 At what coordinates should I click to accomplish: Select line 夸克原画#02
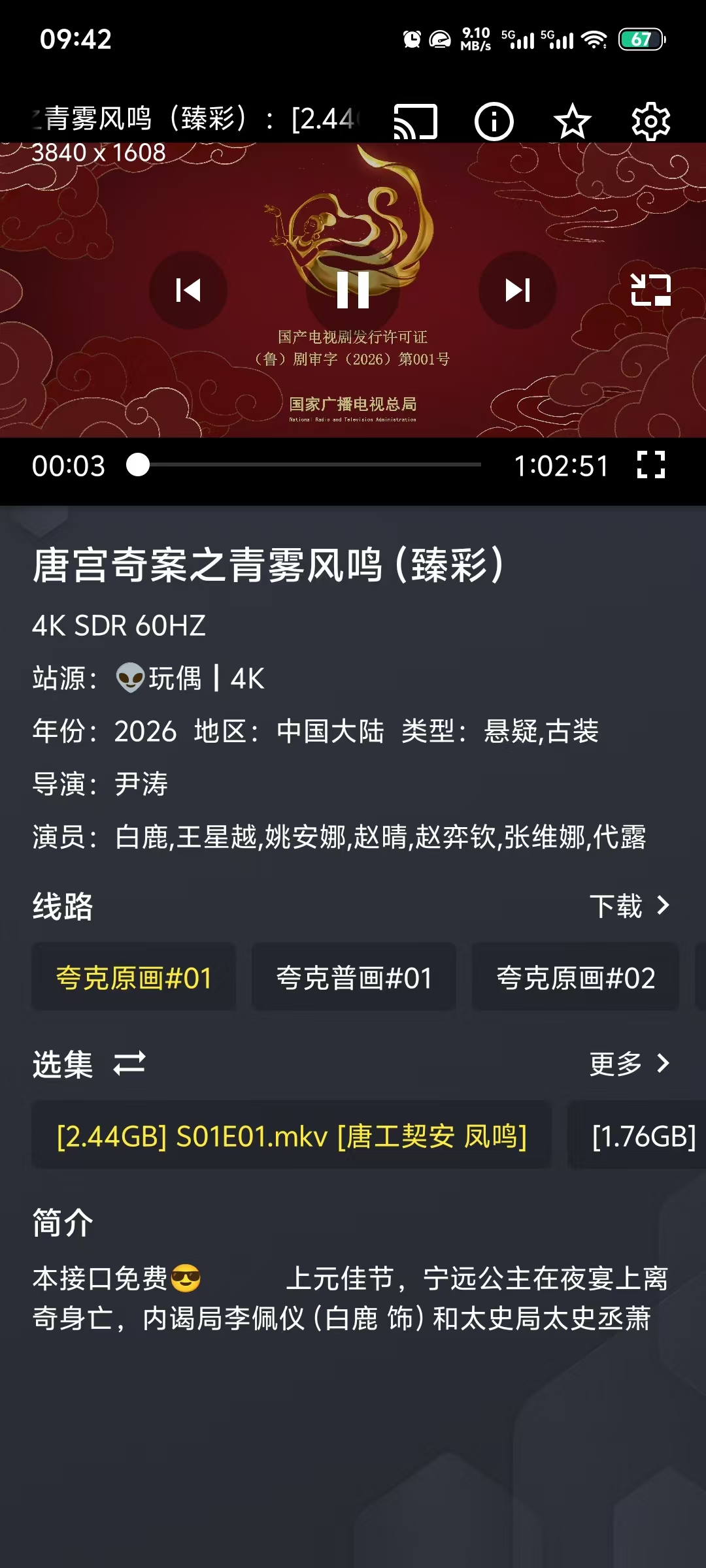[575, 979]
